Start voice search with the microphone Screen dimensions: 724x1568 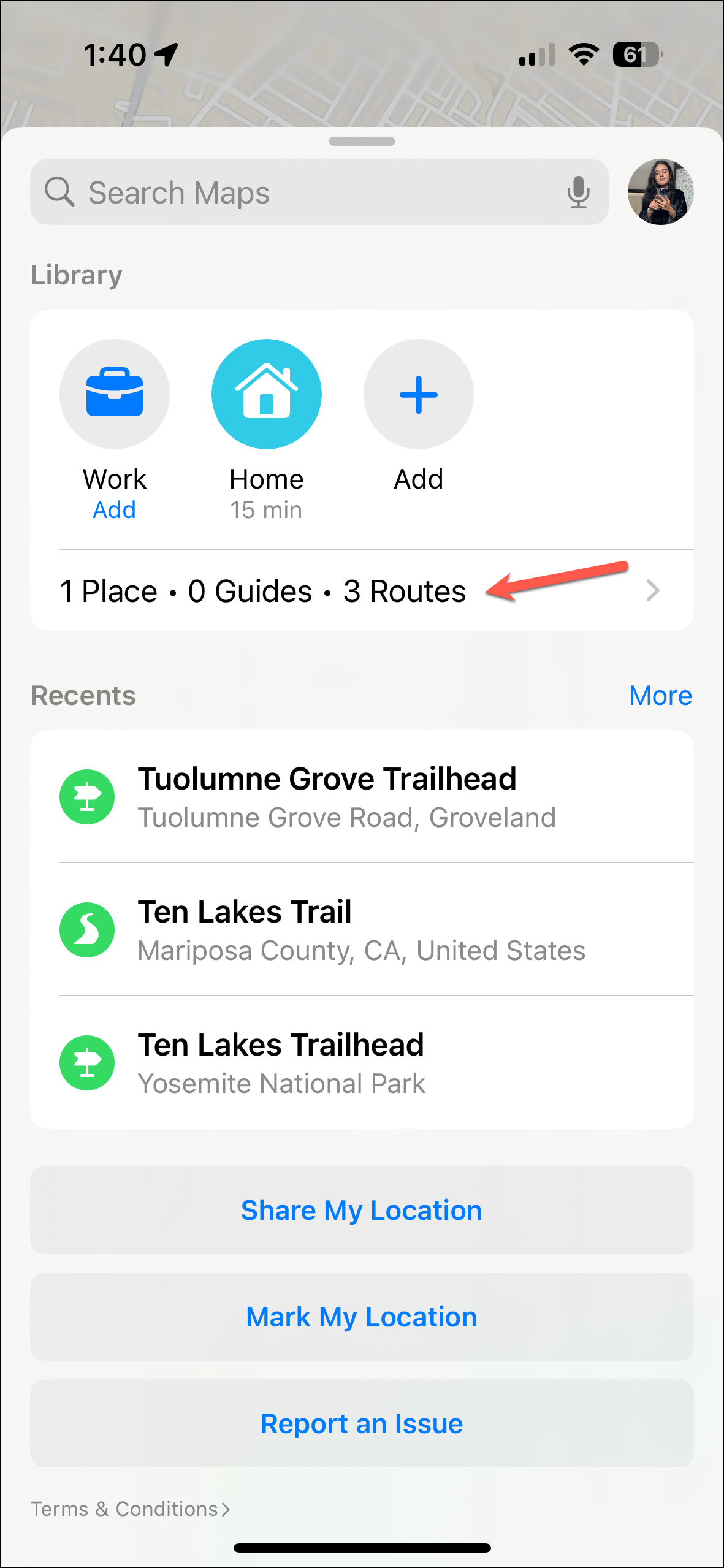577,192
